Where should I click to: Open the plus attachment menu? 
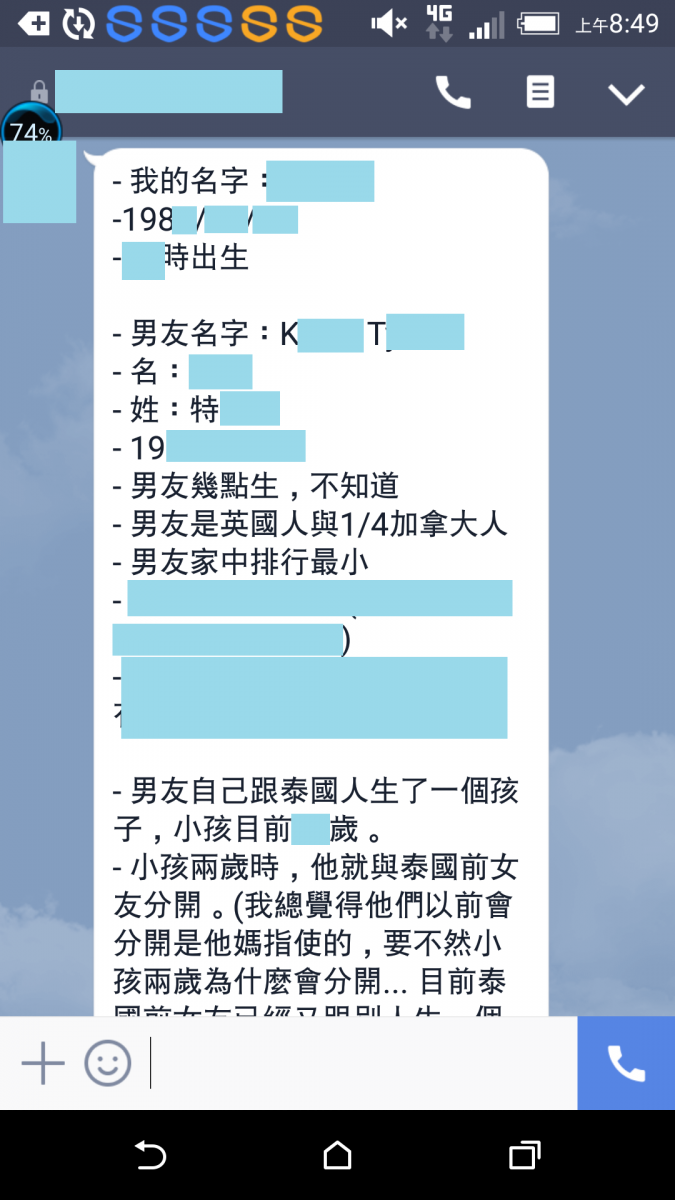[x=43, y=1063]
